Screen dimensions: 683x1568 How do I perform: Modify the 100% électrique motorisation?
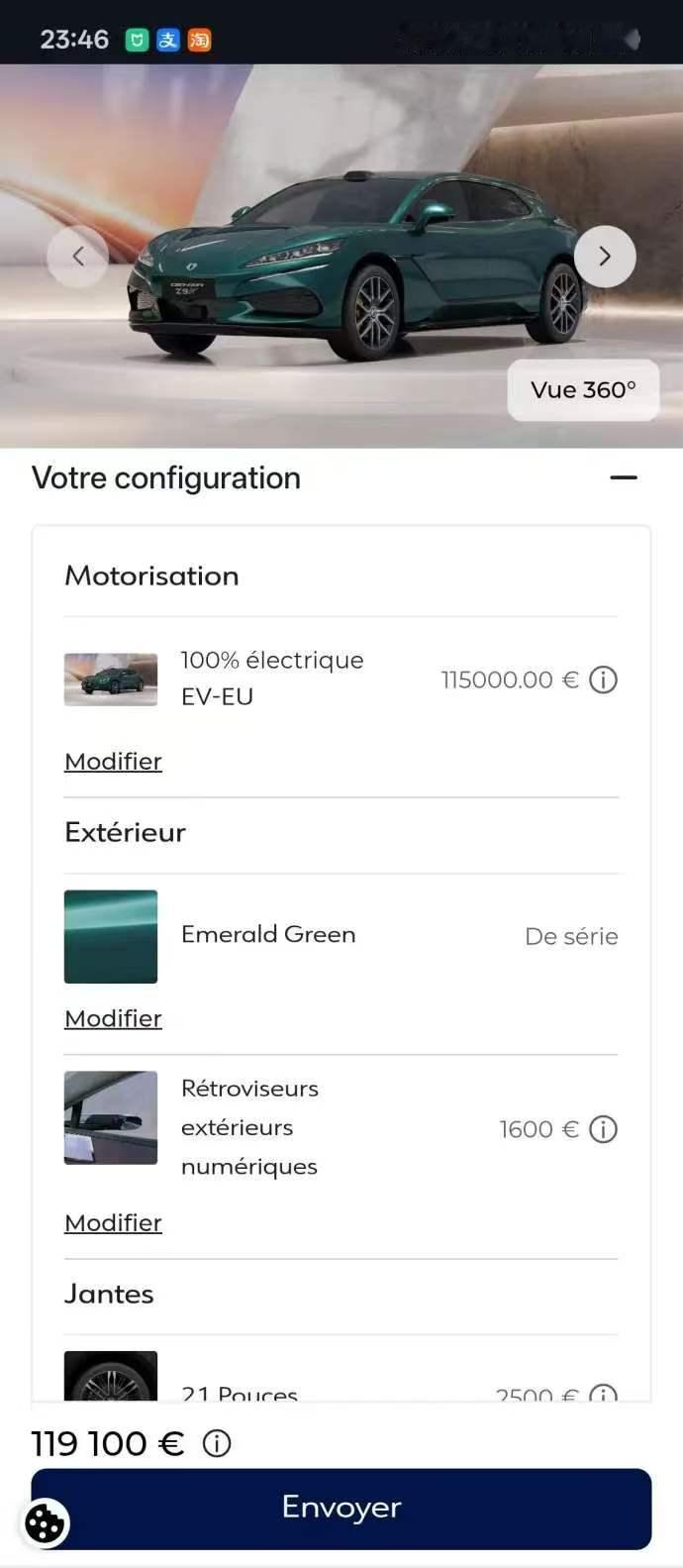[x=113, y=762]
